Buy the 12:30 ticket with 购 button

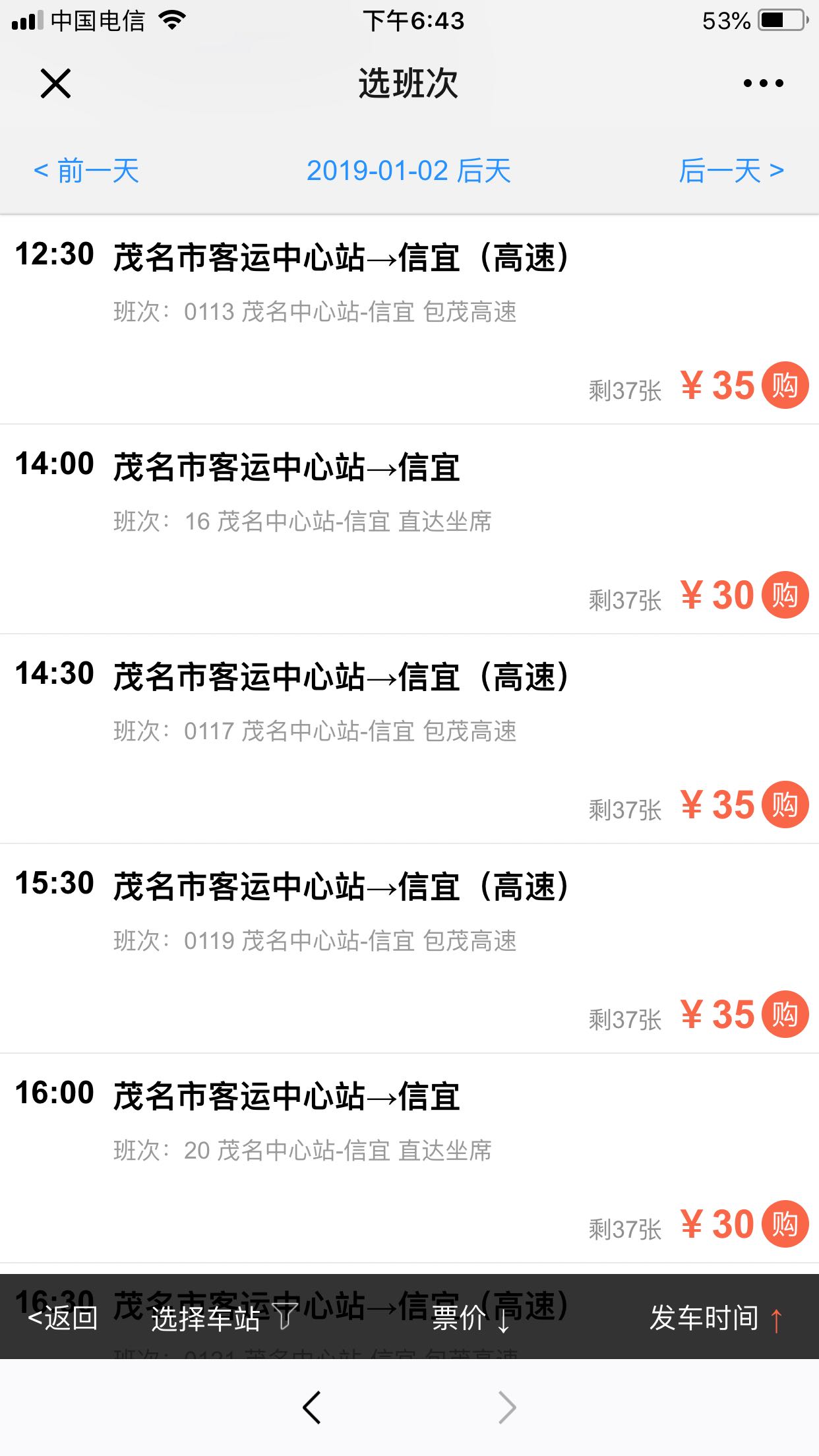pyautogui.click(x=785, y=385)
